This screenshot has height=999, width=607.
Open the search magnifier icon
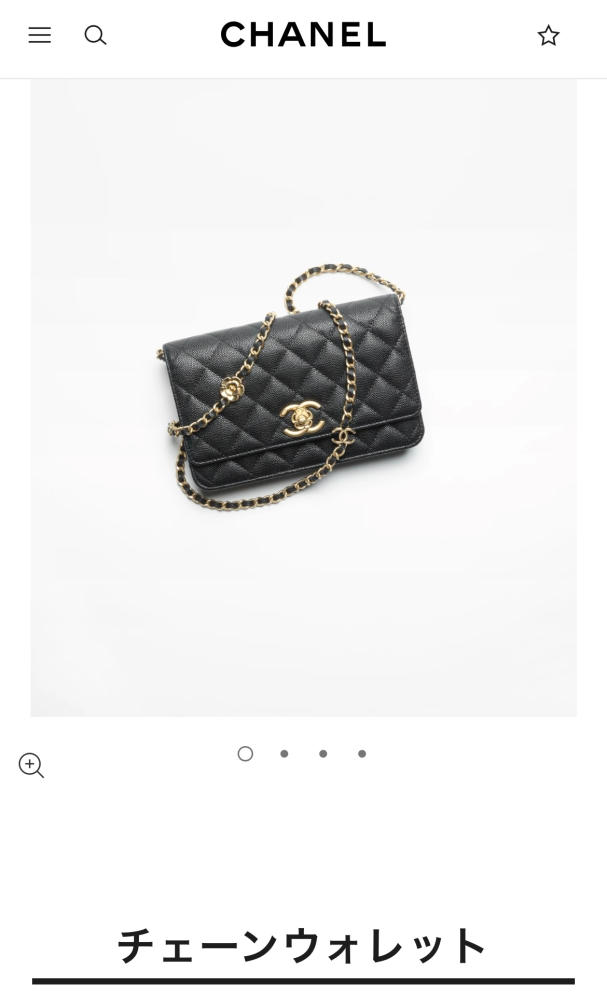[x=95, y=35]
